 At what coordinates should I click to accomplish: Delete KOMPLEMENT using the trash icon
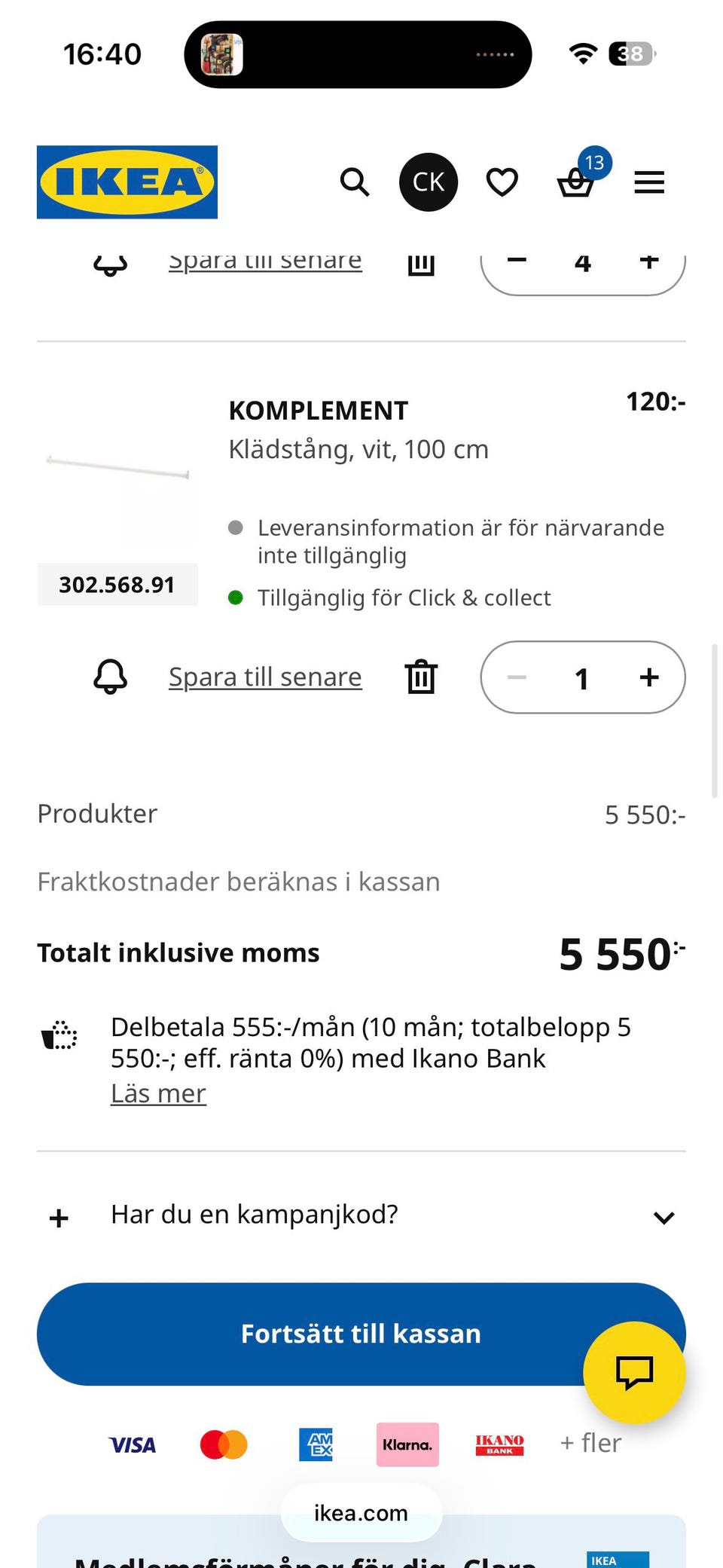tap(421, 677)
